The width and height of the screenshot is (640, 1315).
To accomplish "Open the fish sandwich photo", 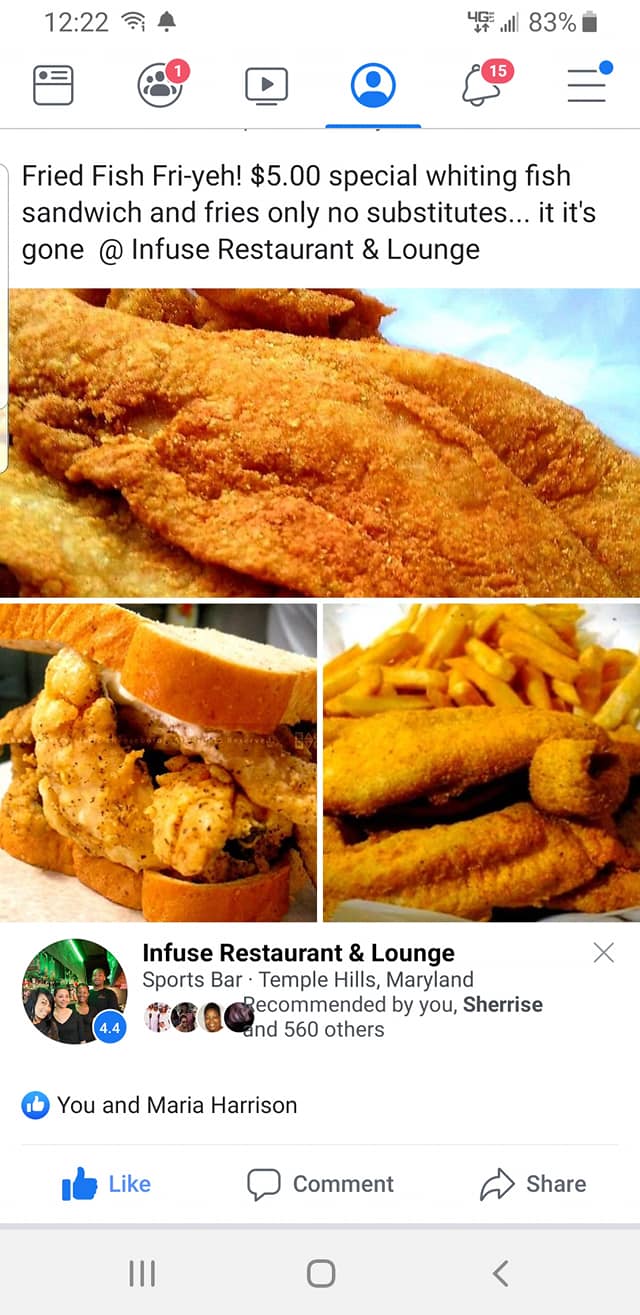I will click(158, 761).
